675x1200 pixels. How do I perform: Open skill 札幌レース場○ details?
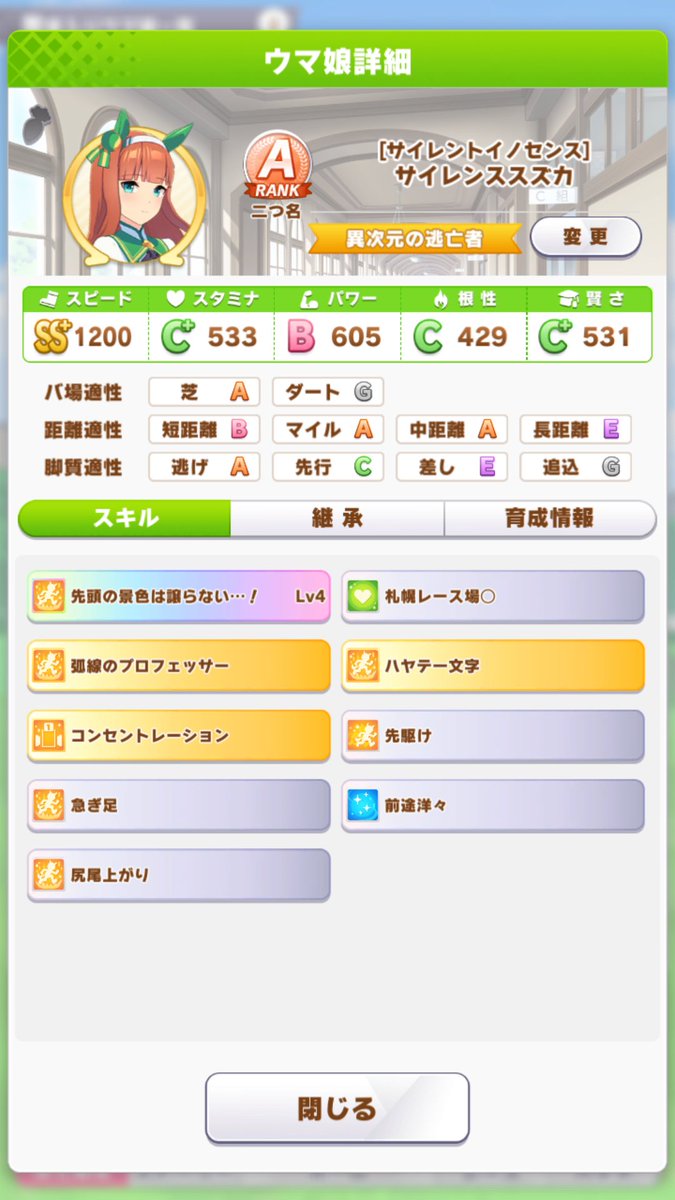493,596
